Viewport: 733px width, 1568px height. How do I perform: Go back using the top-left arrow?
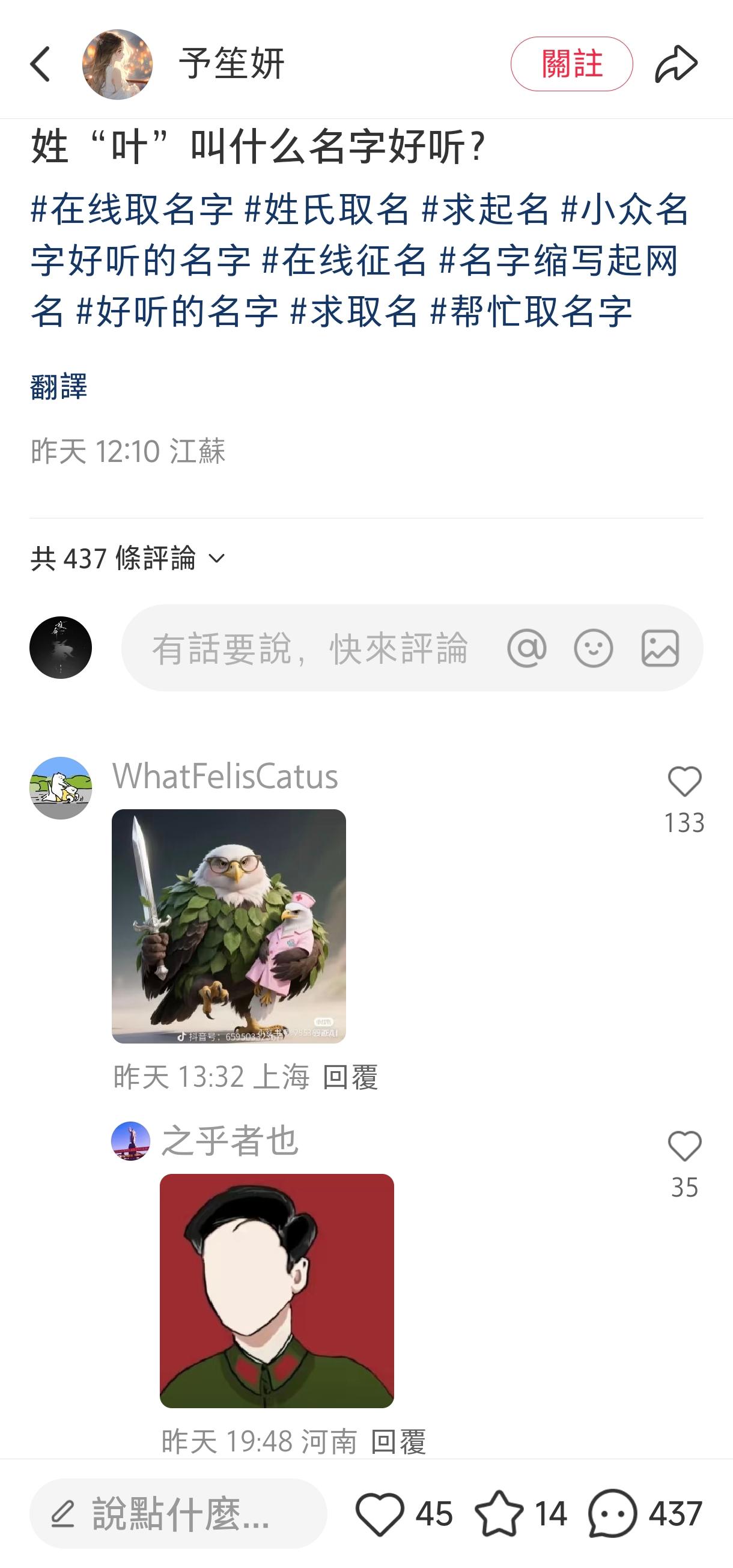click(x=40, y=64)
